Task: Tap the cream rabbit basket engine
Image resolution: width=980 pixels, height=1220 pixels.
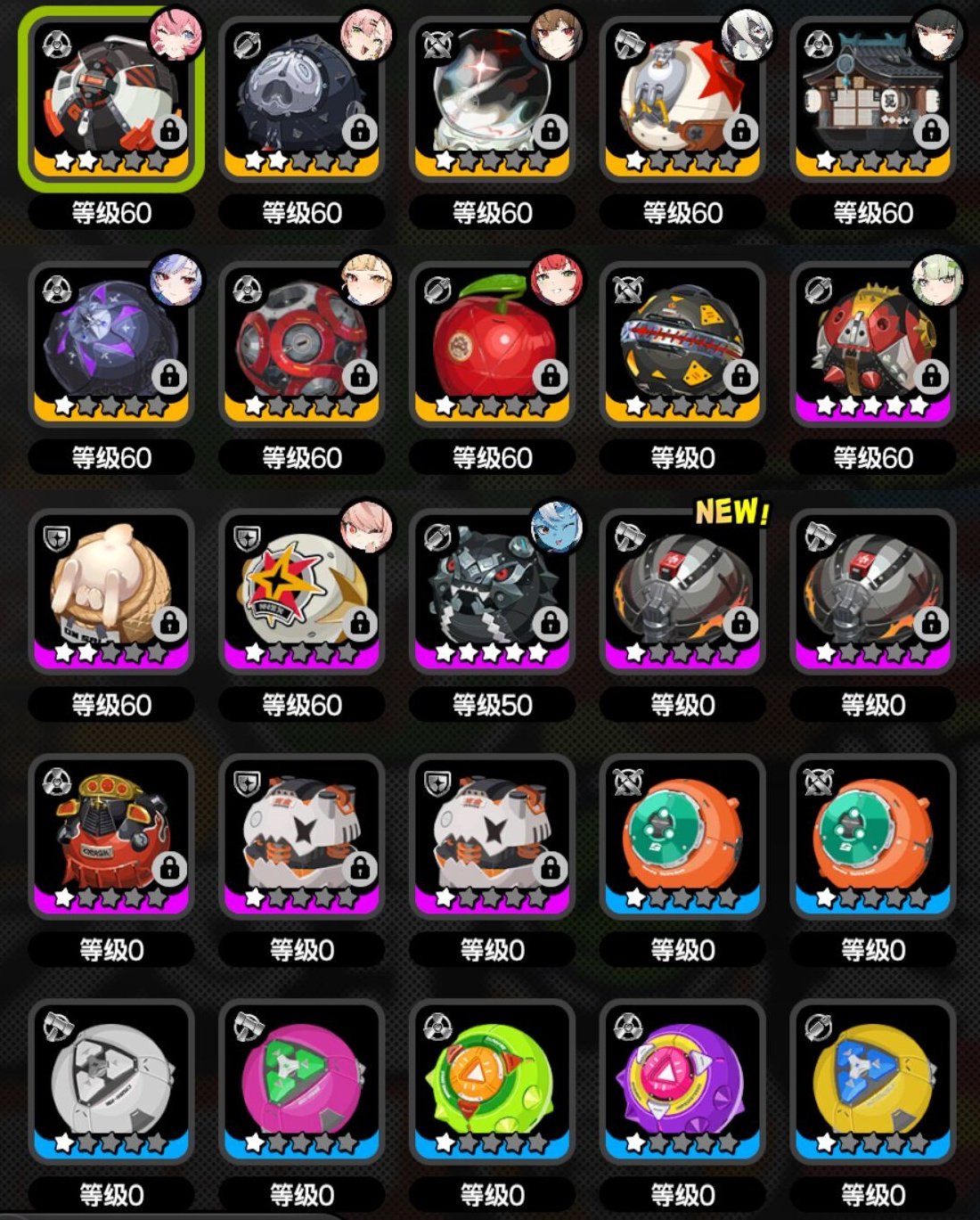Action: pos(111,590)
